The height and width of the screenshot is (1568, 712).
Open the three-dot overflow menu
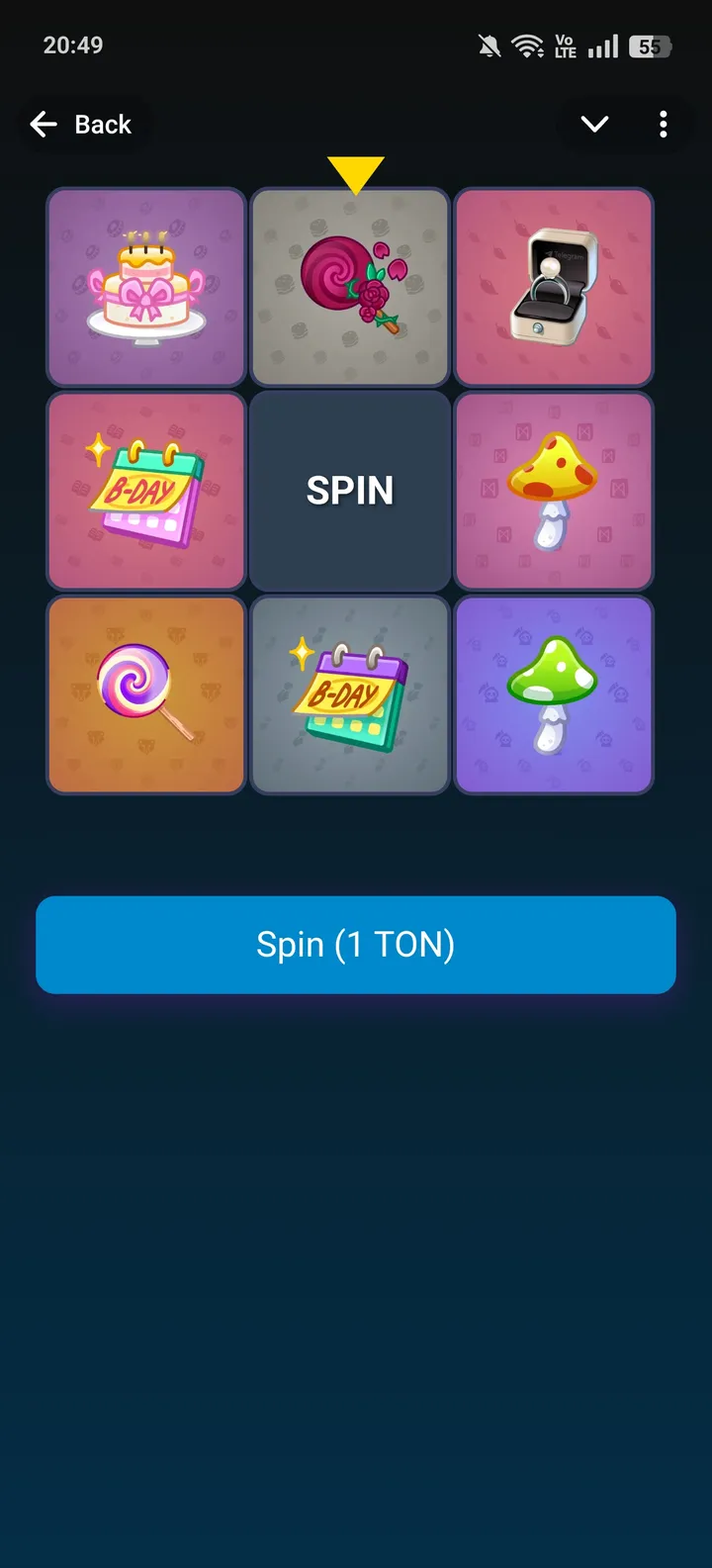pos(663,124)
